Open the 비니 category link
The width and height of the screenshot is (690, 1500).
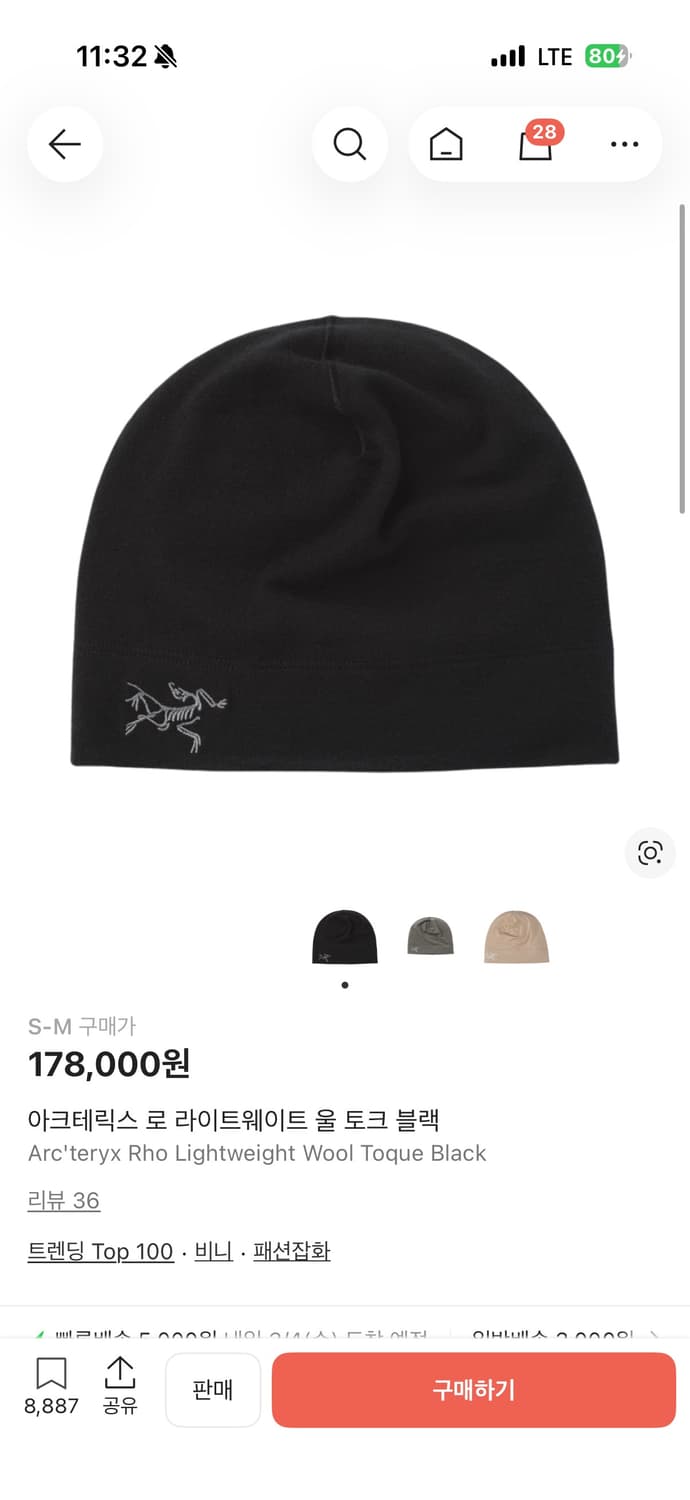pos(213,1251)
